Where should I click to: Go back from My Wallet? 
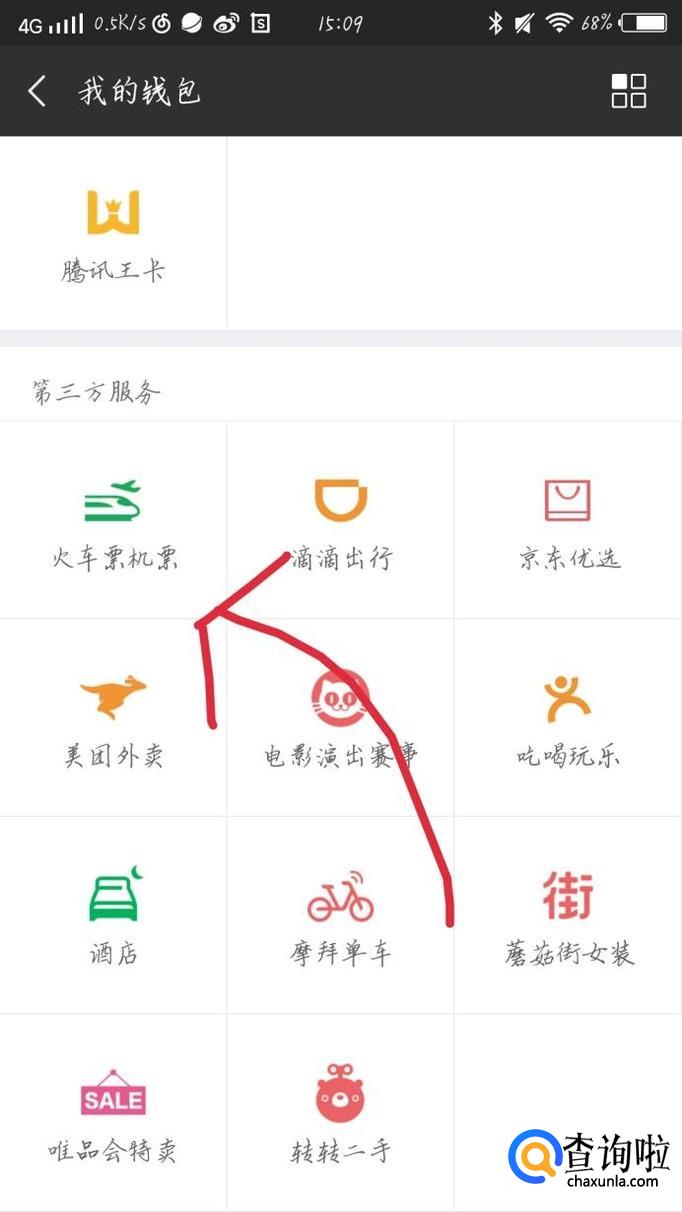click(x=37, y=91)
